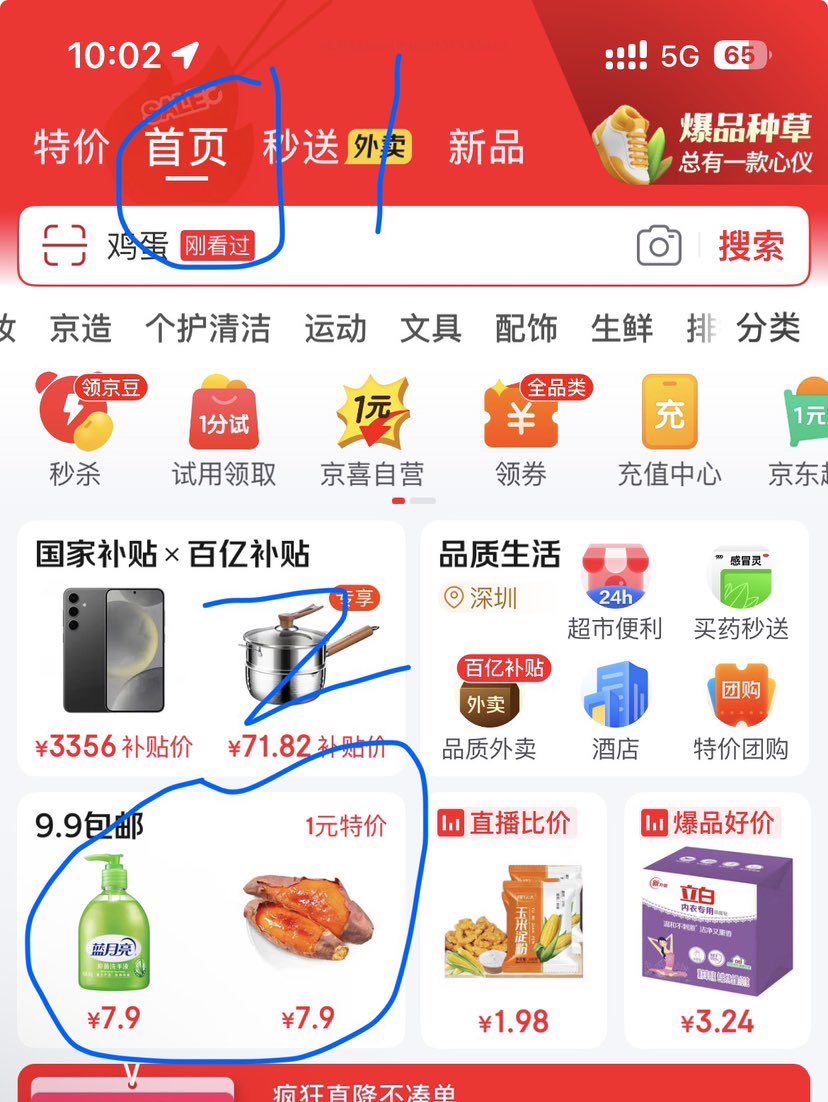
Task: Open the 试用领取 free trial icon
Action: tap(220, 425)
